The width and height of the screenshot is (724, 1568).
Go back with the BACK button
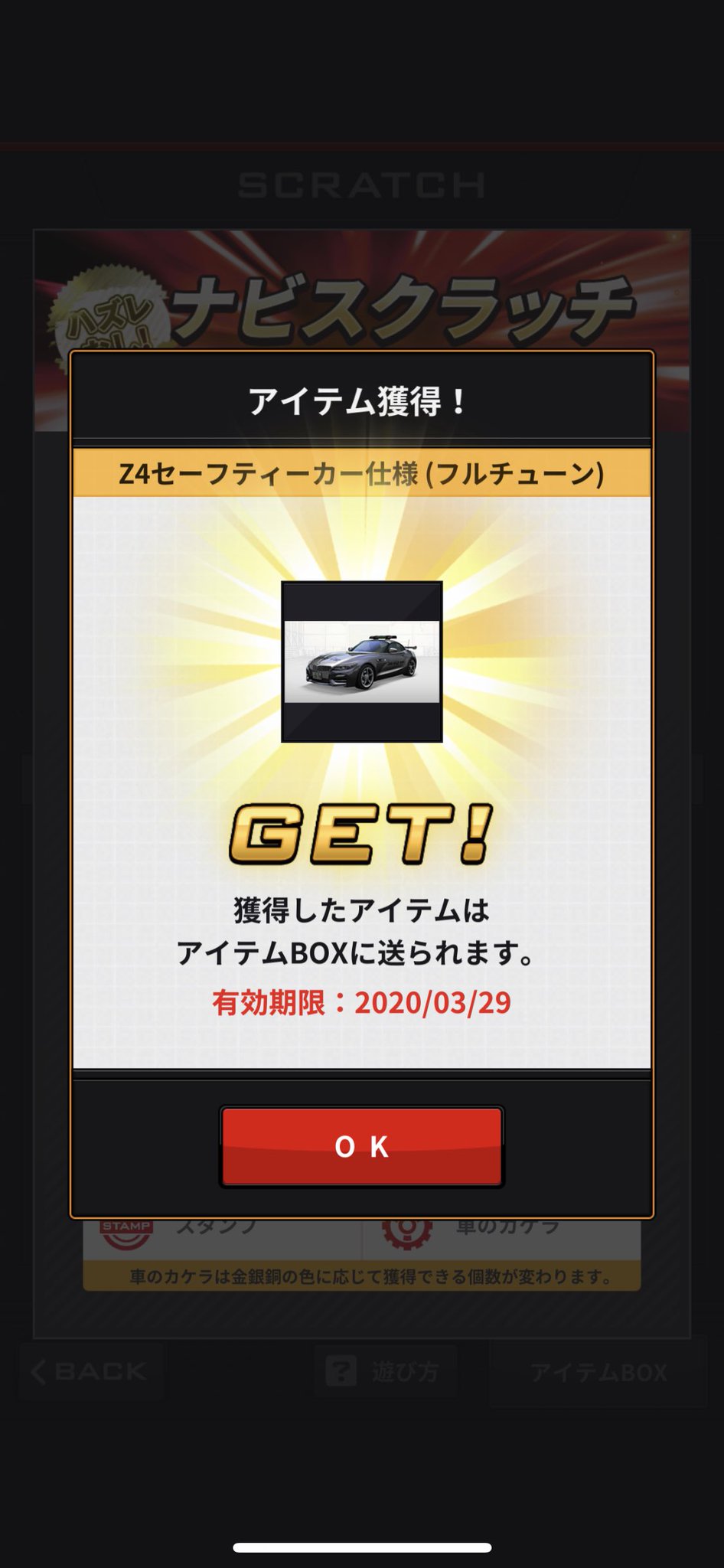[90, 1371]
